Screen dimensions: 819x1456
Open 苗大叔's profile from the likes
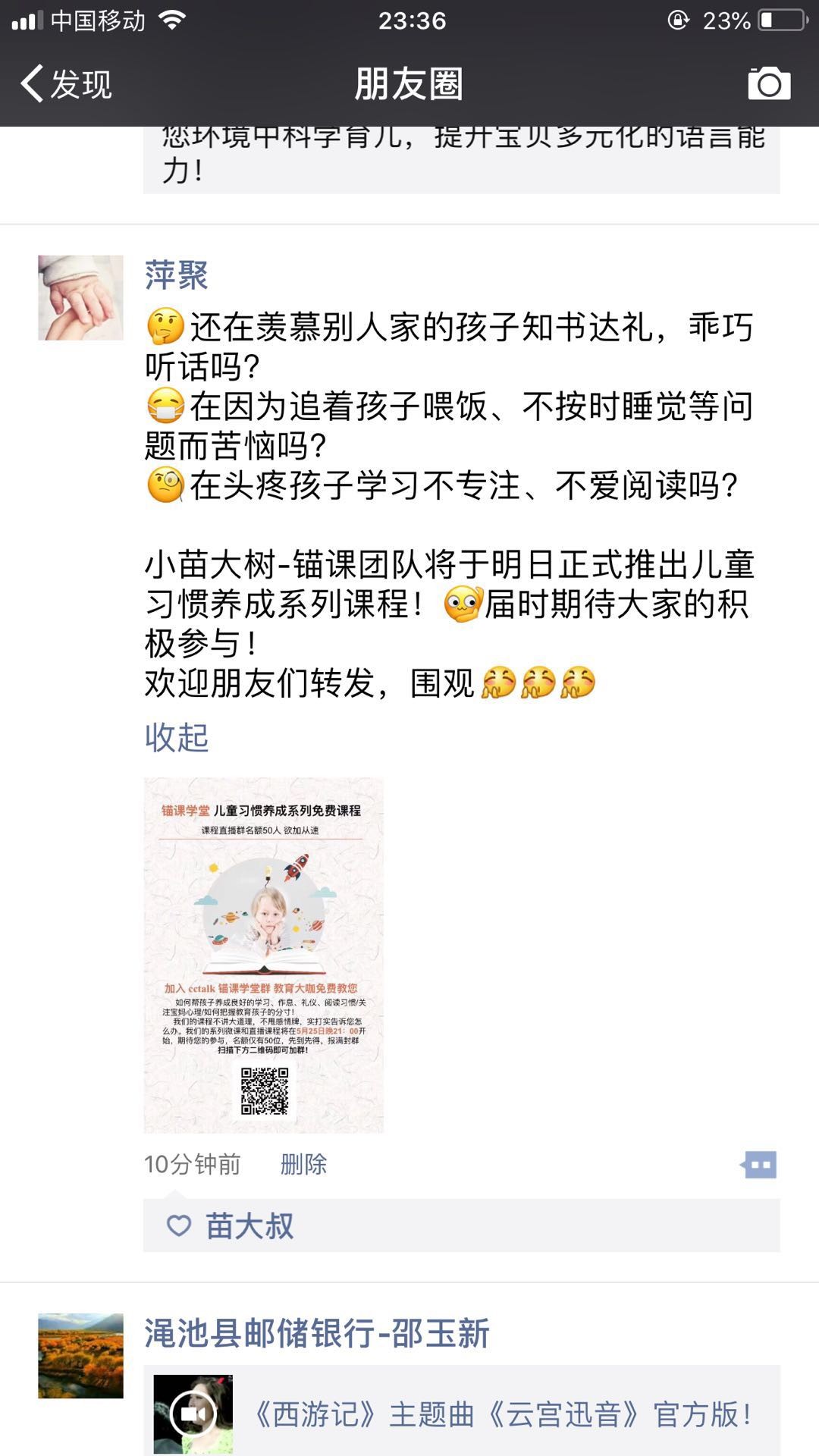pyautogui.click(x=249, y=1226)
